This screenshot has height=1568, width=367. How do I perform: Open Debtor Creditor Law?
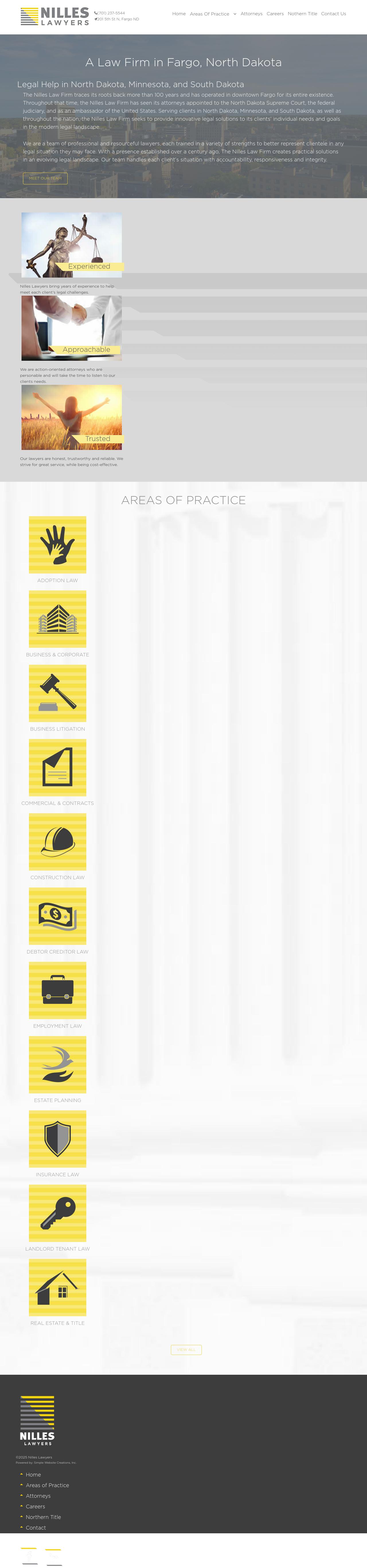point(57,916)
